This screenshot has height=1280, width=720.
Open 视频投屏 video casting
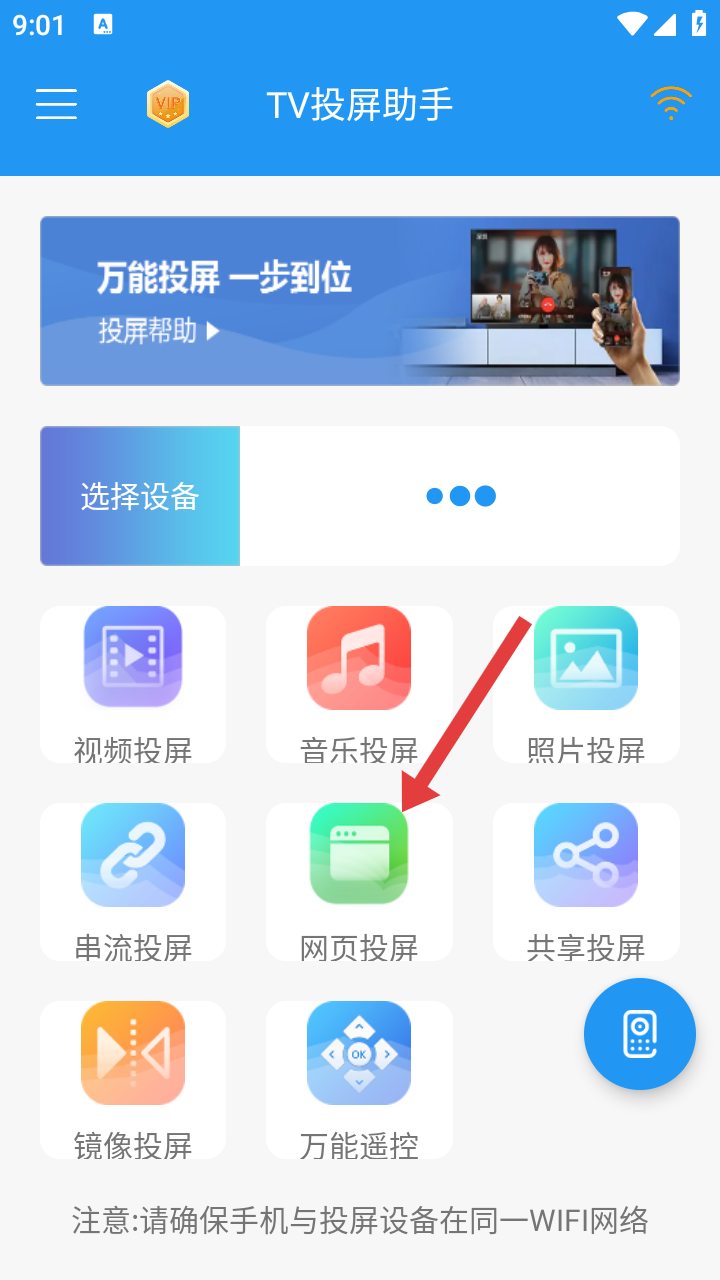(133, 685)
